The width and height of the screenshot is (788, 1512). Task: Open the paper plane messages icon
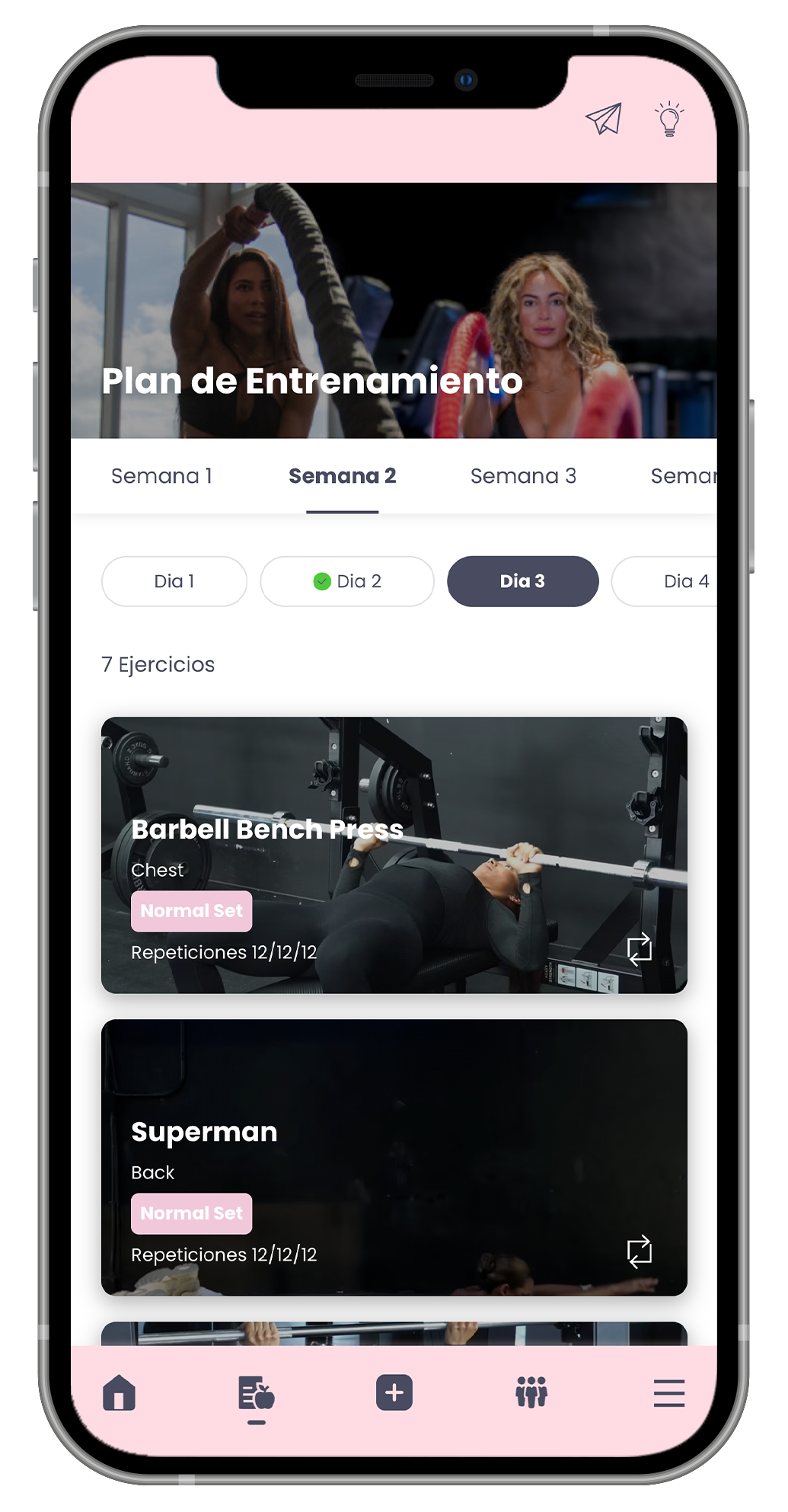coord(604,119)
